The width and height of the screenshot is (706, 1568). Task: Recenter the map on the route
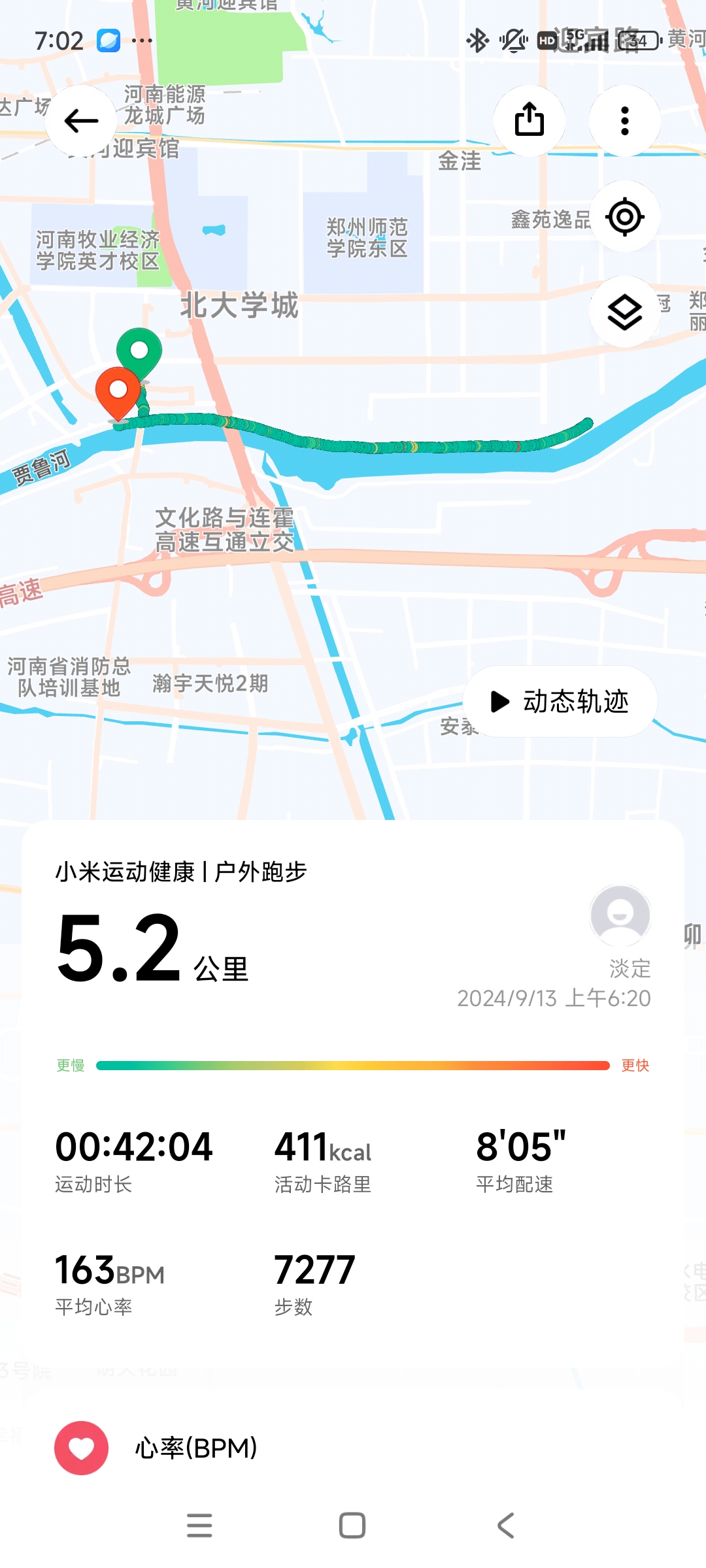[x=625, y=217]
